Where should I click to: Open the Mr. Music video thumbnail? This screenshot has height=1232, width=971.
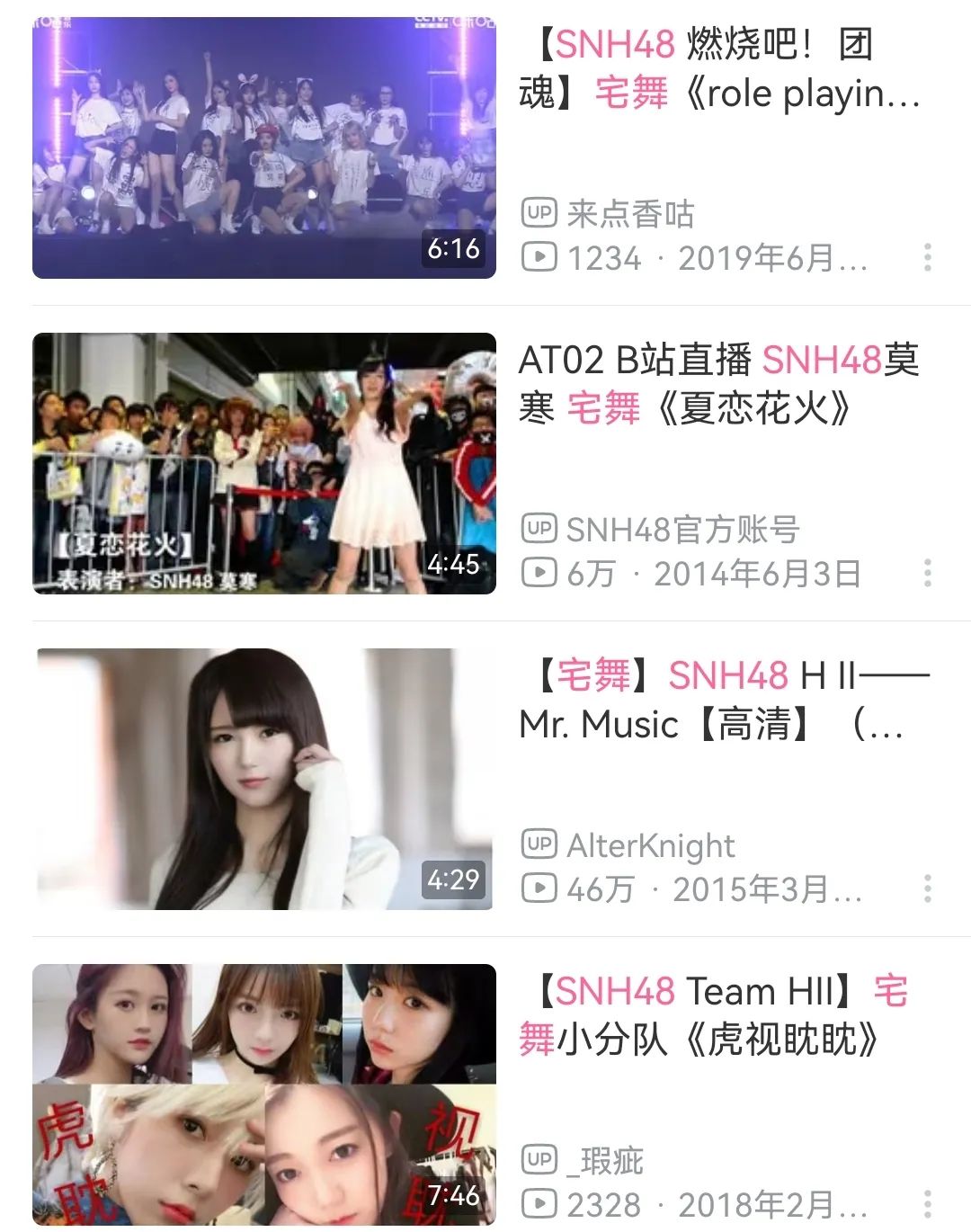[x=263, y=779]
